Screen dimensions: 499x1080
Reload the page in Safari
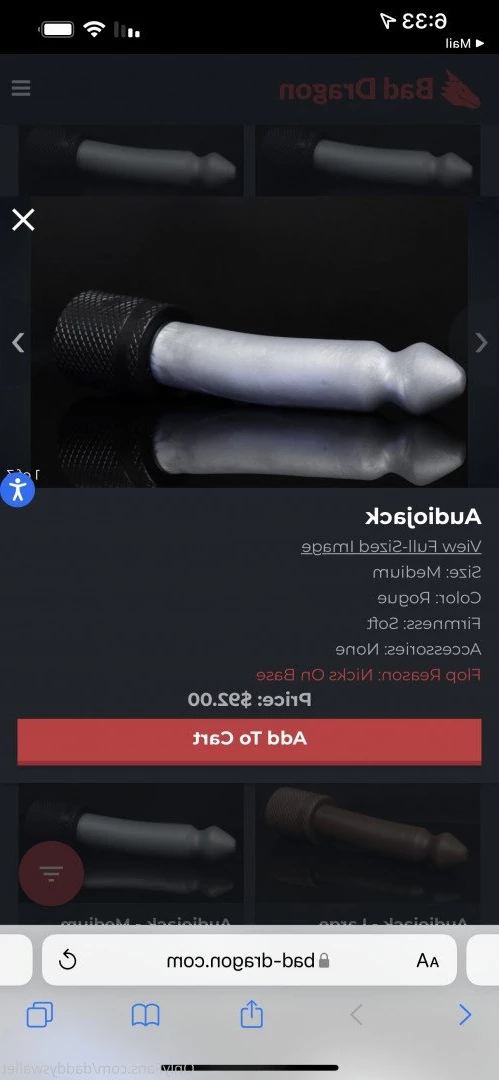(x=68, y=960)
